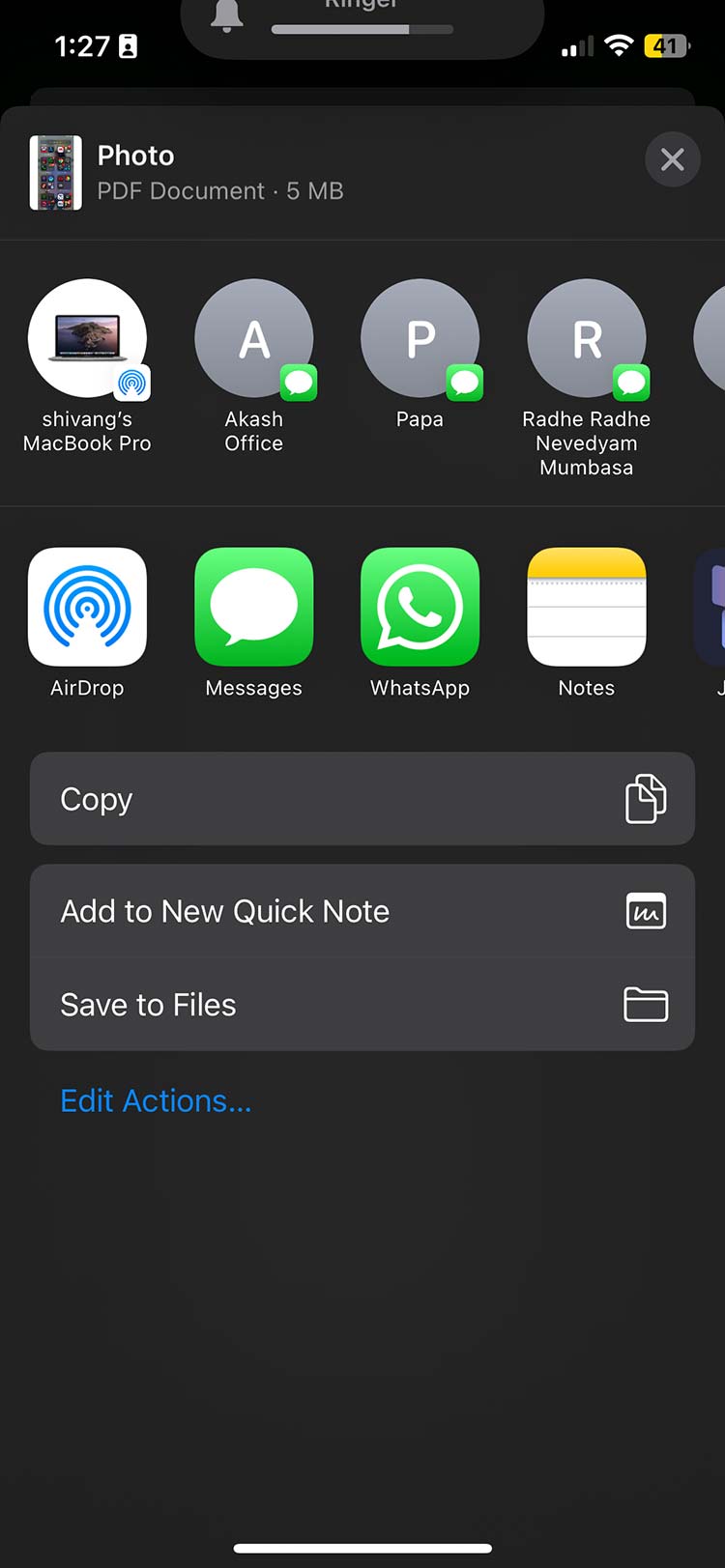Dismiss the share sheet
725x1568 pixels.
click(673, 159)
